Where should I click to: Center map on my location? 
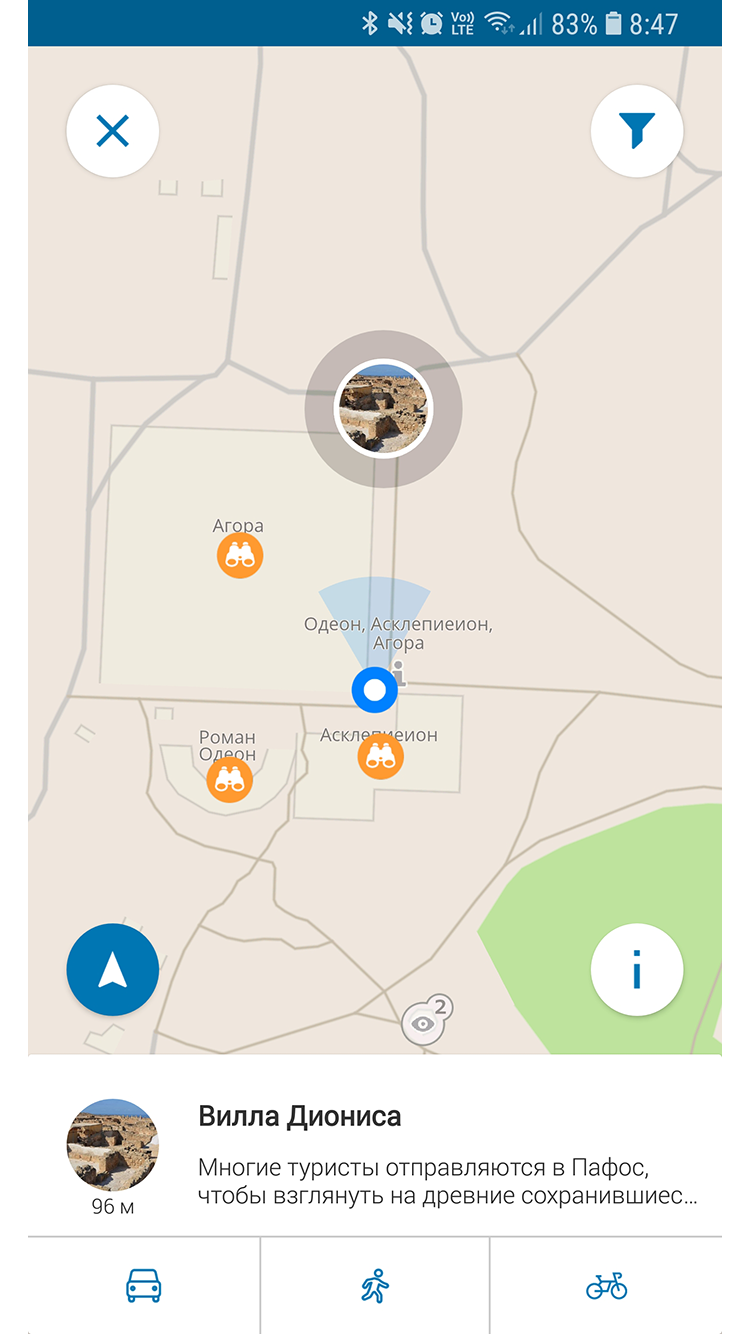coord(113,970)
